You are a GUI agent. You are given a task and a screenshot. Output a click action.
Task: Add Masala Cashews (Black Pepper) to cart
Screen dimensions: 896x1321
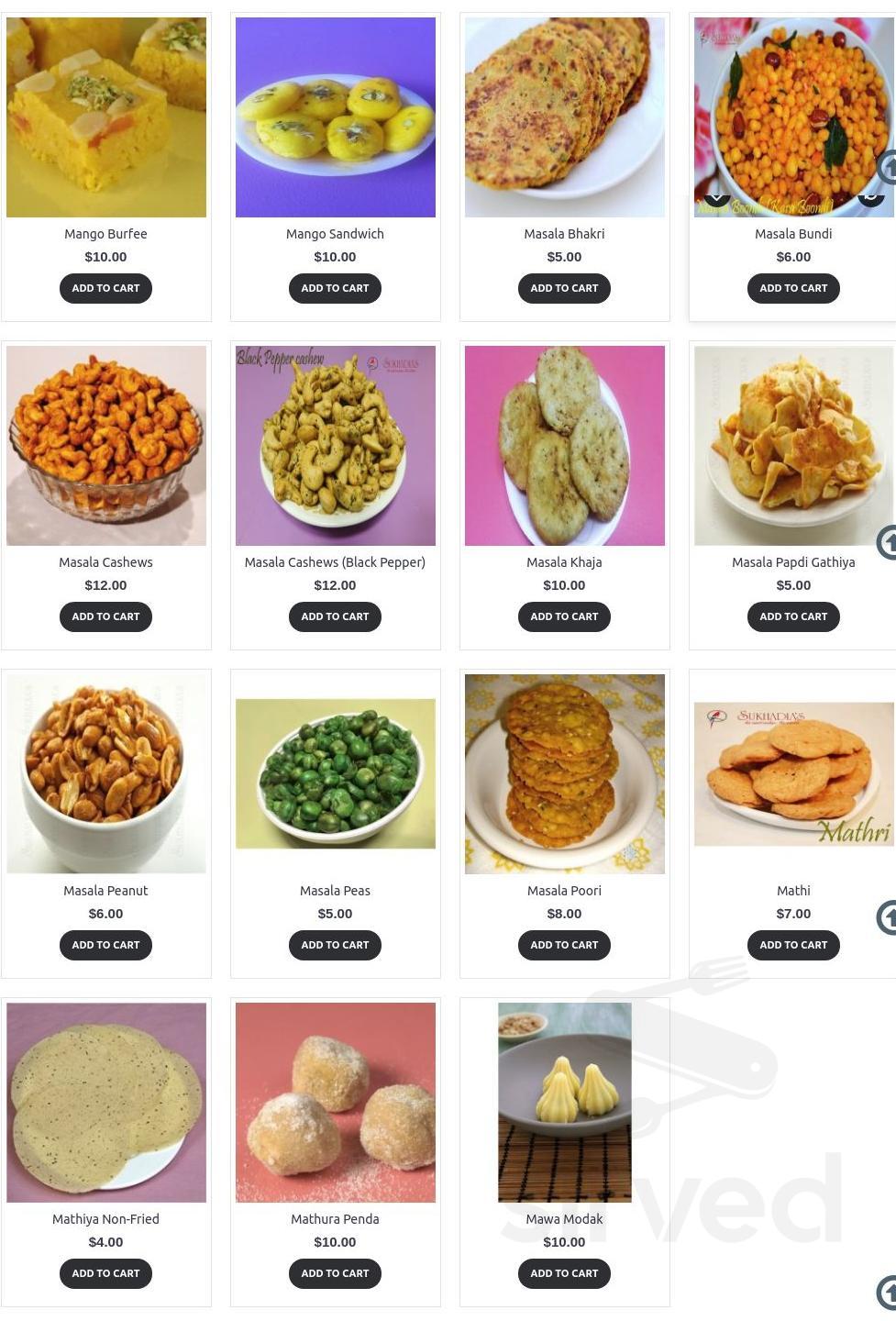tap(335, 616)
